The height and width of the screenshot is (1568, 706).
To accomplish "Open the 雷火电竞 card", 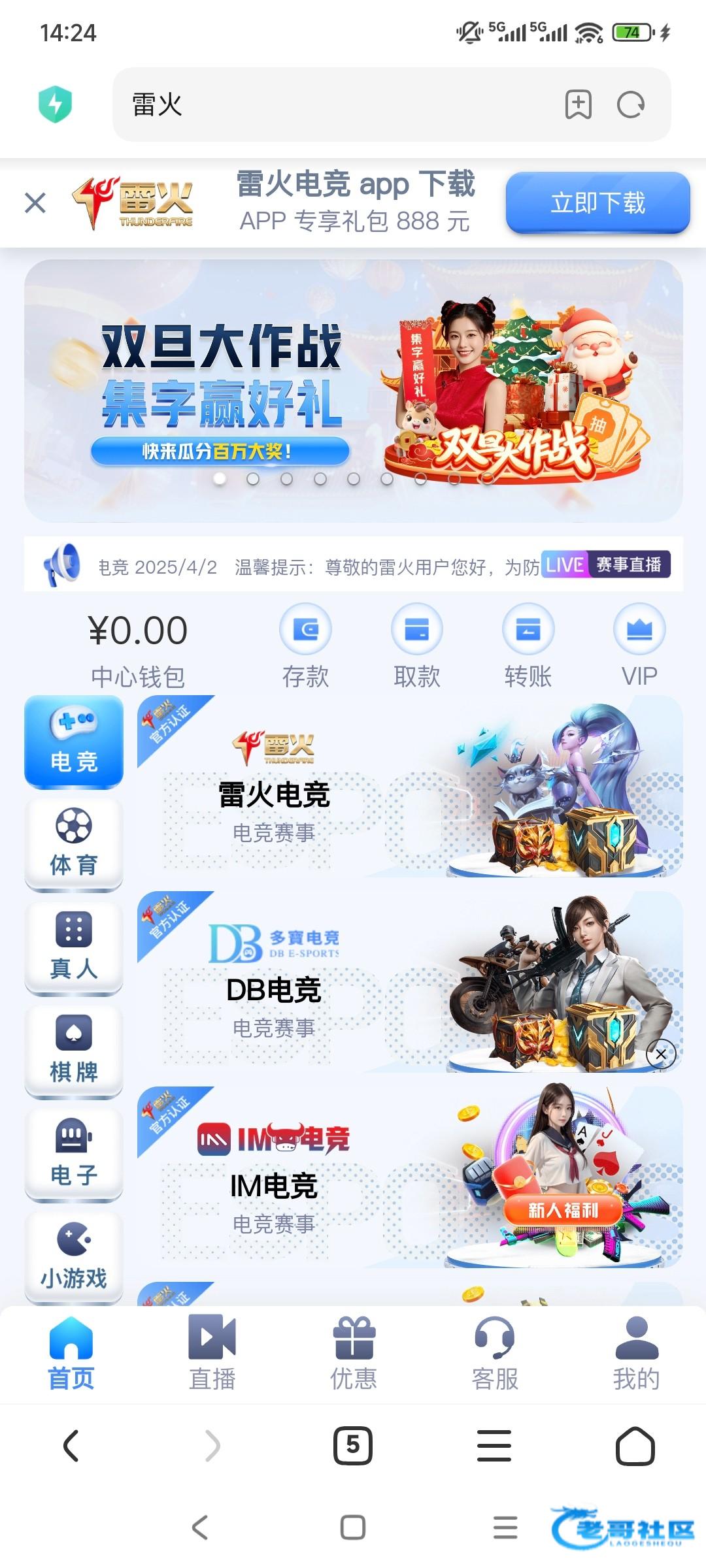I will pos(409,786).
